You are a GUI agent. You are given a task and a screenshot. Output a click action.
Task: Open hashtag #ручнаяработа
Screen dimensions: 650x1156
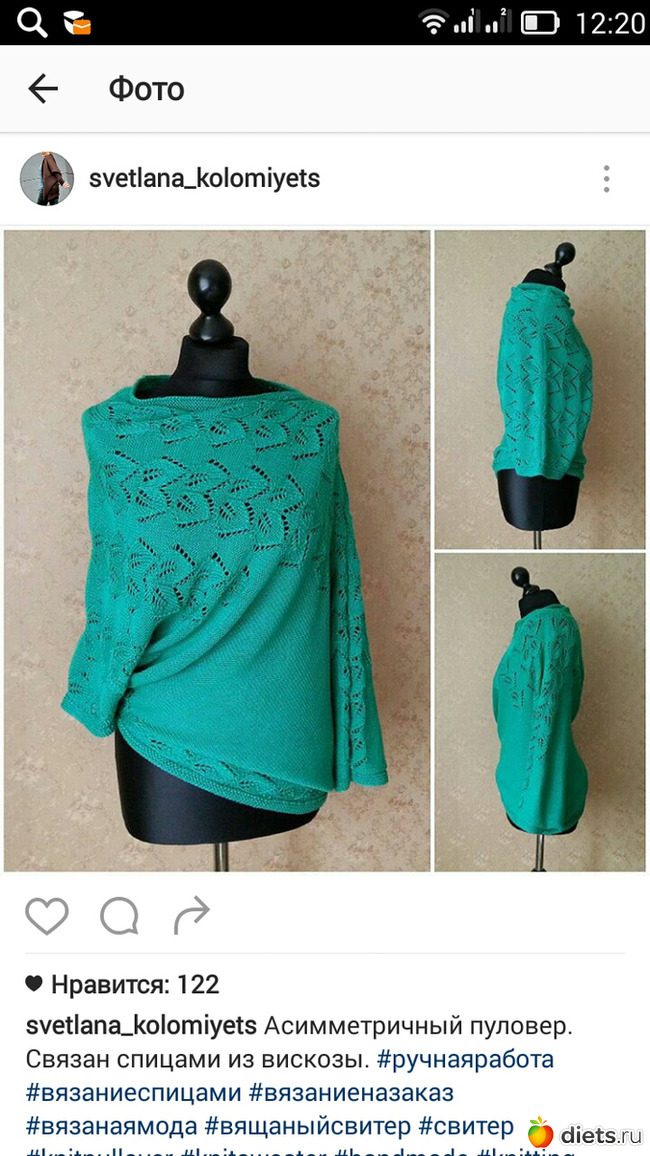(x=465, y=1059)
